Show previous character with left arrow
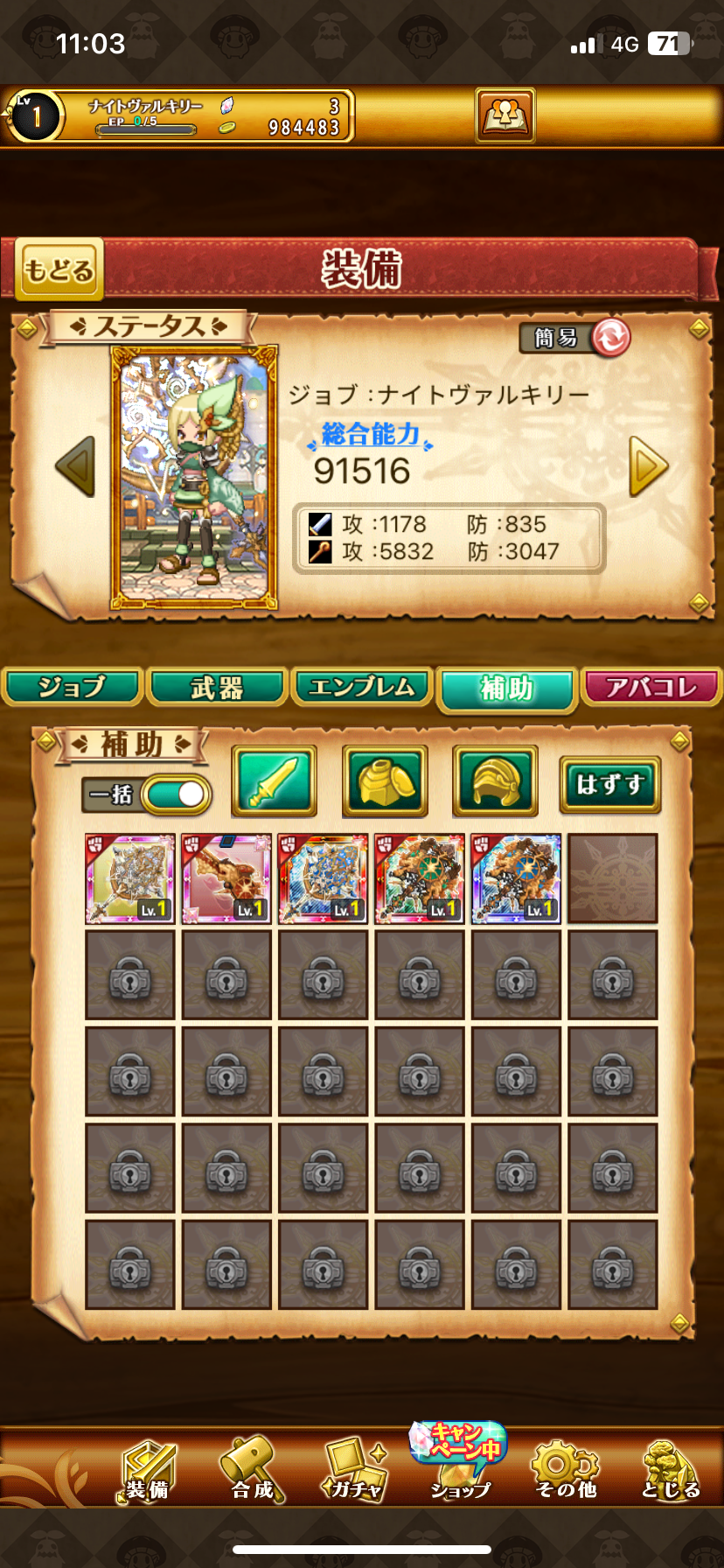 pos(75,466)
